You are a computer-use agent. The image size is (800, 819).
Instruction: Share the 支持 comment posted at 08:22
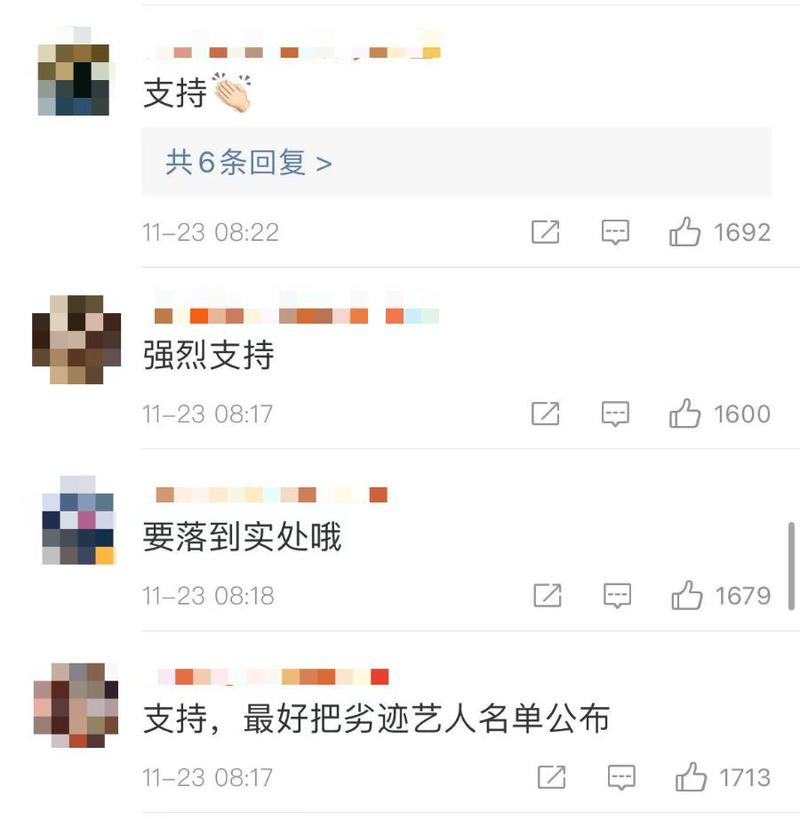tap(545, 233)
